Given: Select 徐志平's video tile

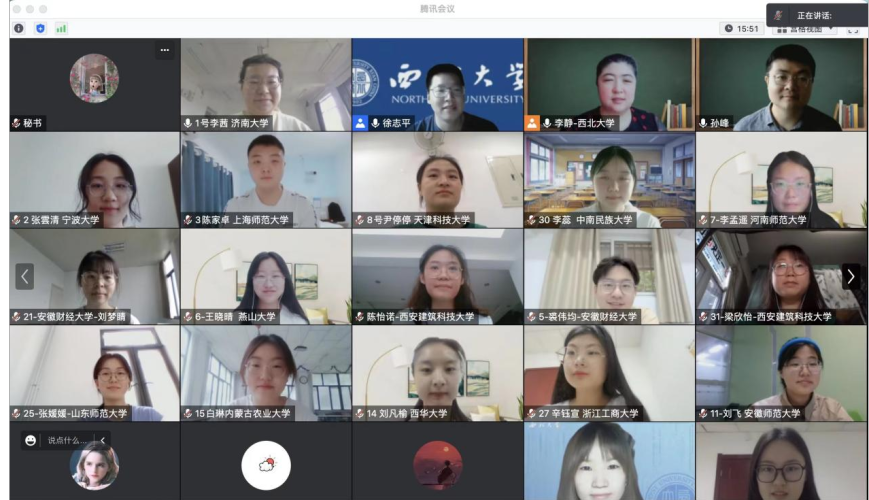Looking at the screenshot, I should [x=437, y=85].
